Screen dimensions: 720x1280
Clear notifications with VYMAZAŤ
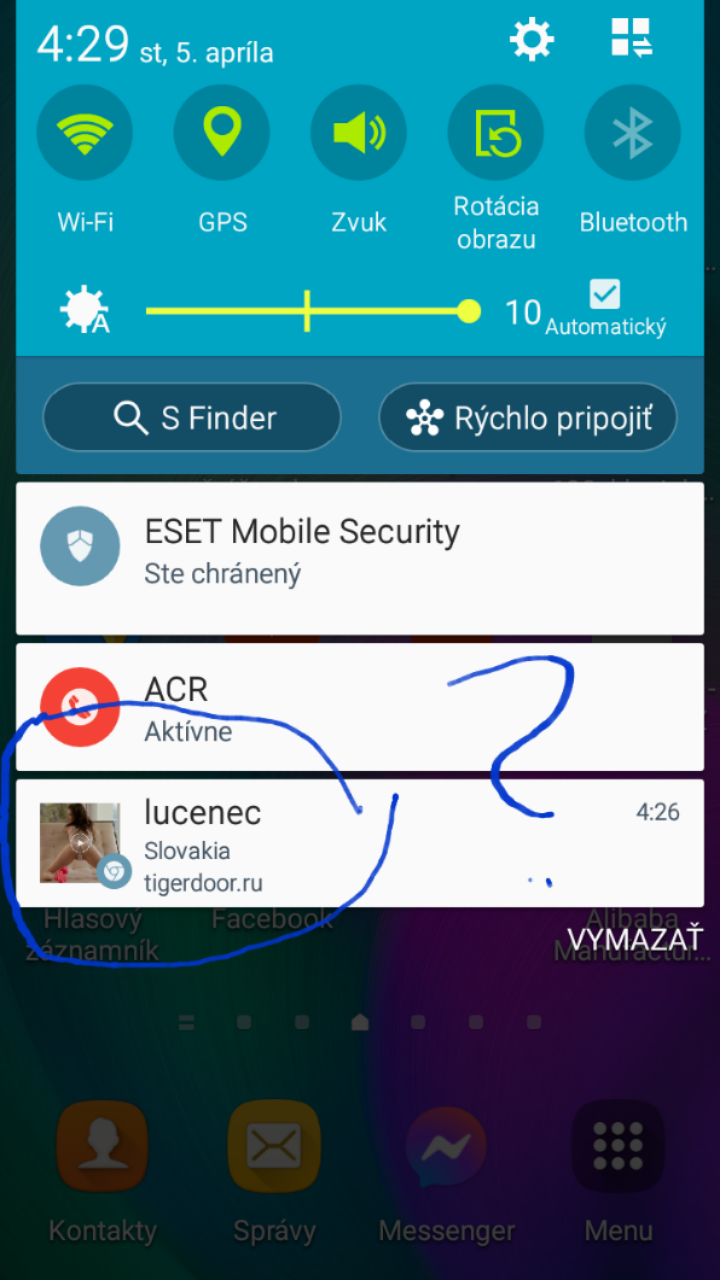(x=635, y=939)
